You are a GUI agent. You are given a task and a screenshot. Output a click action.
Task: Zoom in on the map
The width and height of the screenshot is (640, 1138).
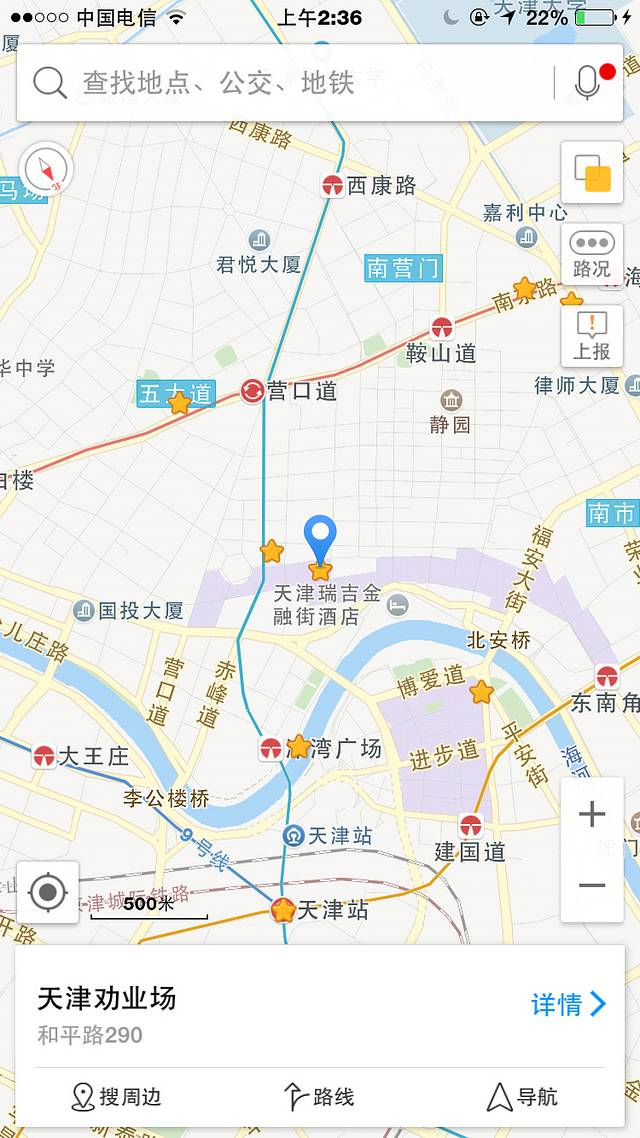(592, 814)
